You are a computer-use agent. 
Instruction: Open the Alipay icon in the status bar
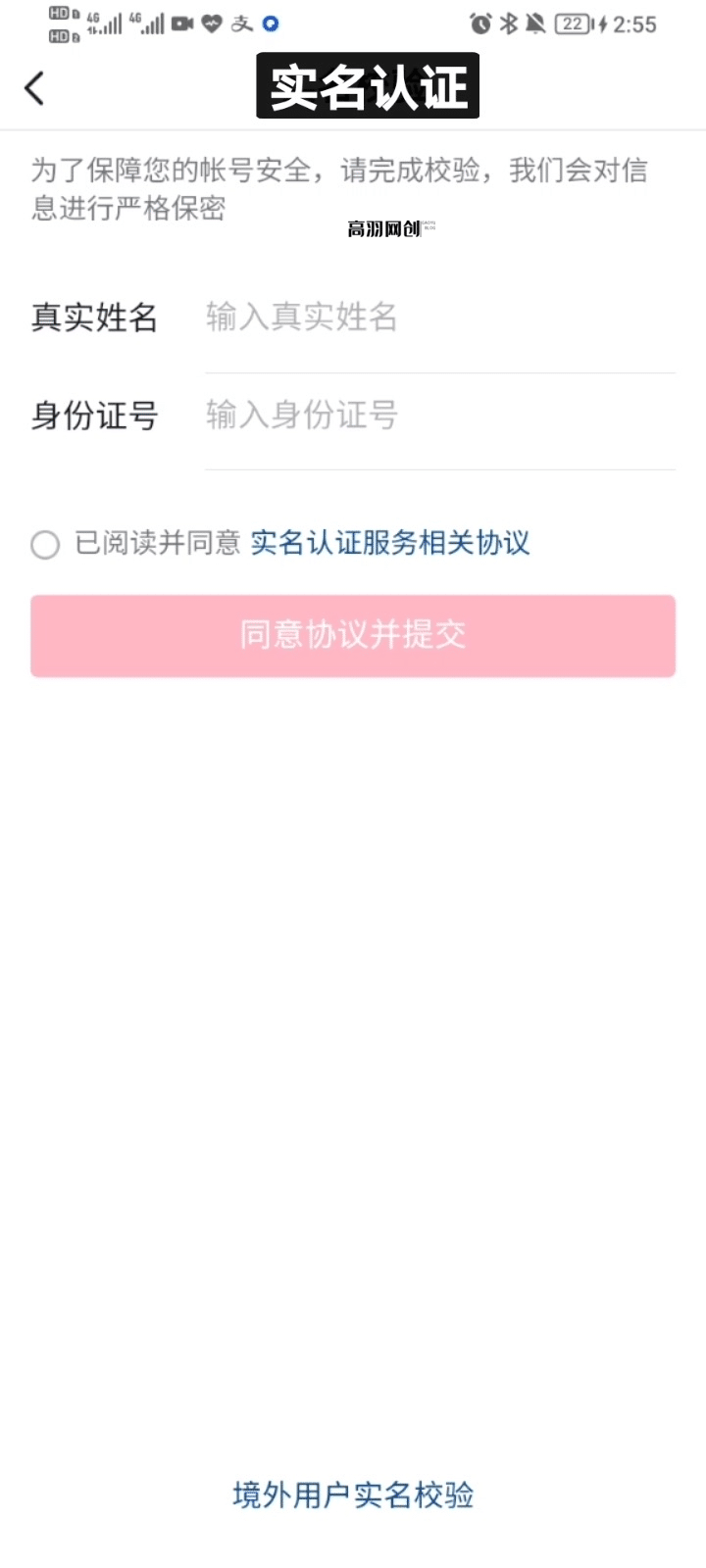click(x=239, y=24)
